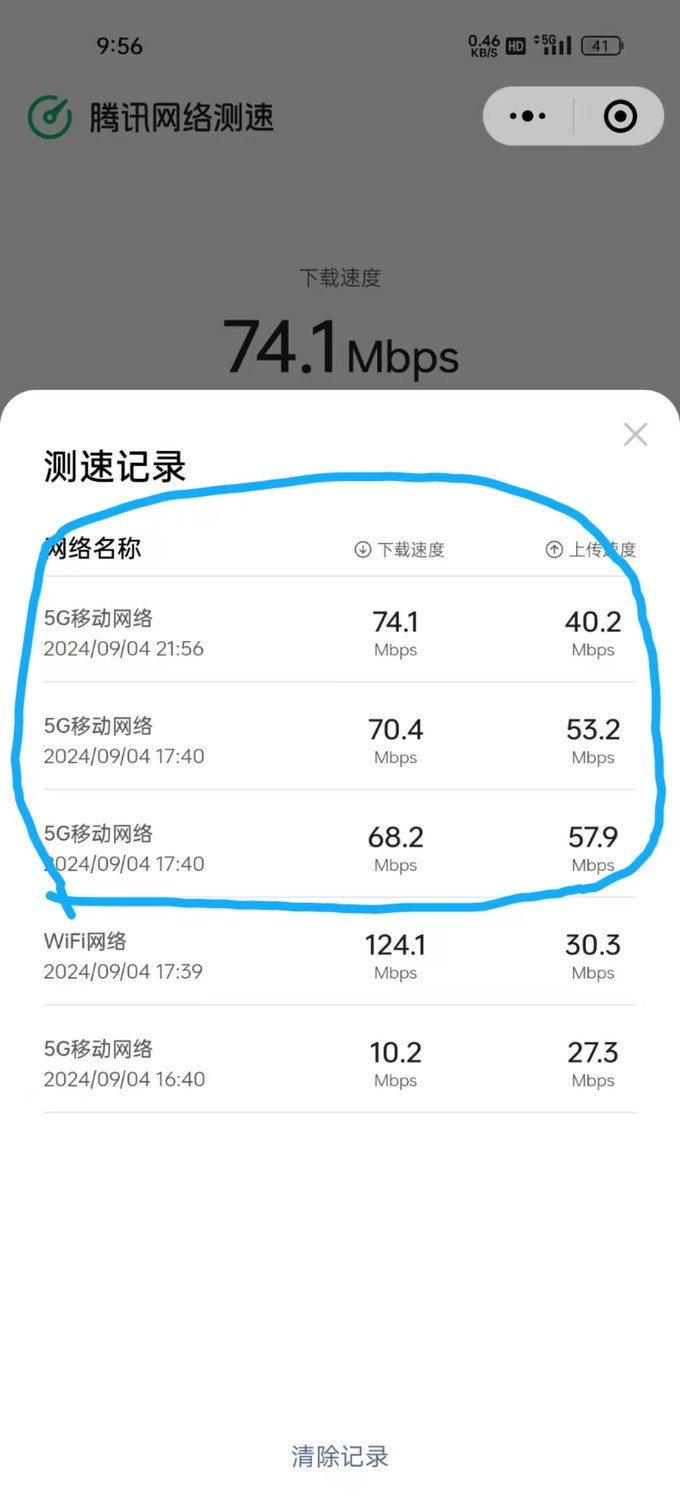Tap 清除记录 to clear records

click(340, 1456)
